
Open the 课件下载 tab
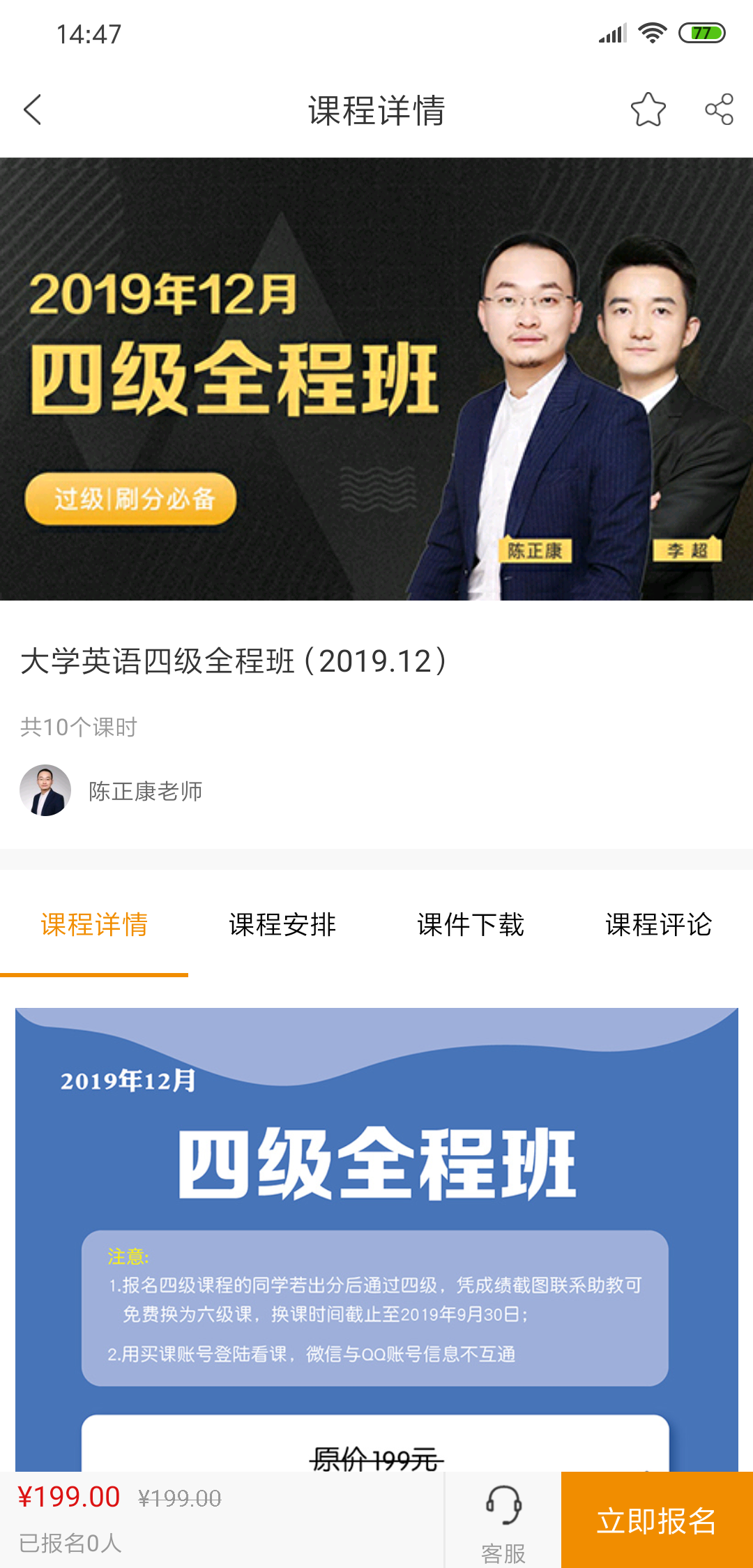pos(471,924)
